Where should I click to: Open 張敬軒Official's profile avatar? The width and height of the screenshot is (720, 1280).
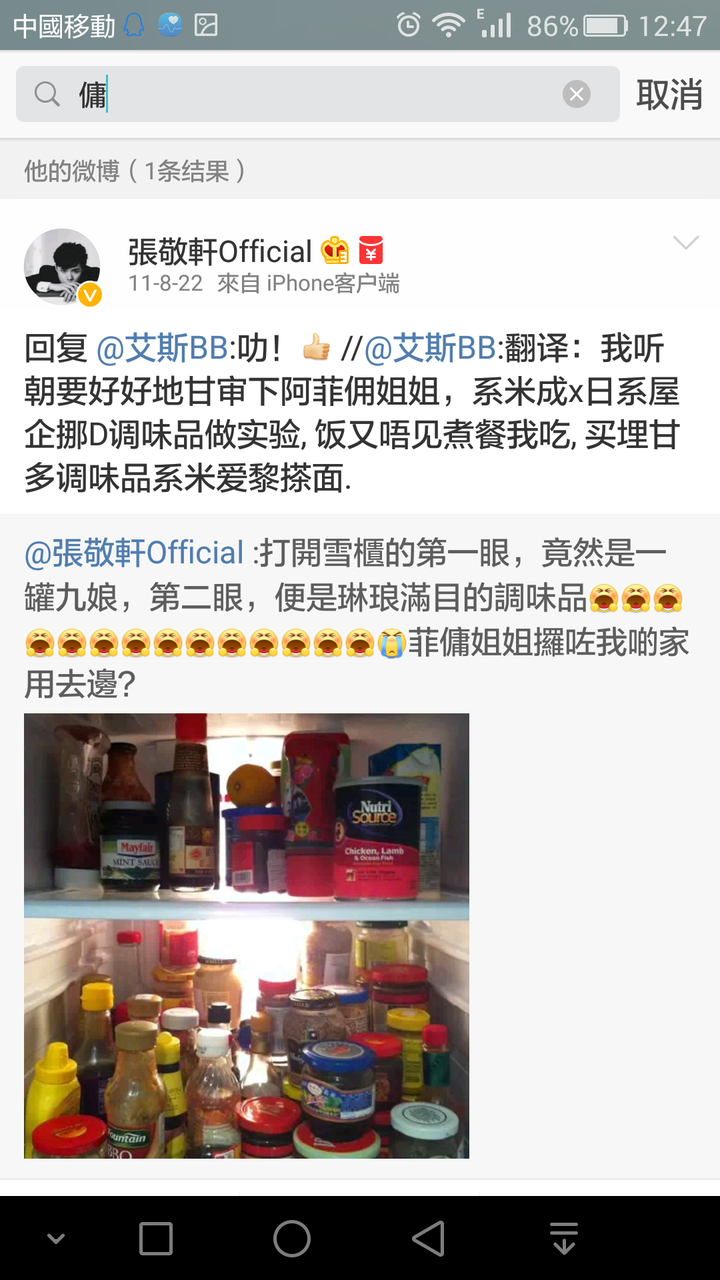62,267
